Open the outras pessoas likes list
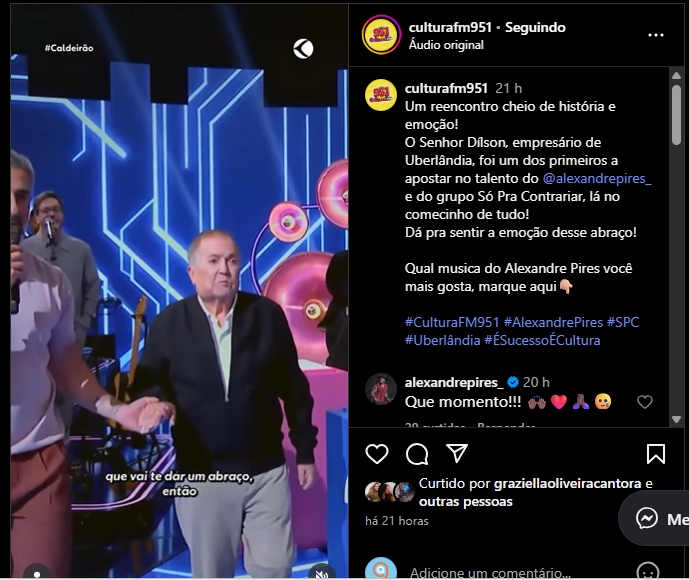 (x=465, y=501)
